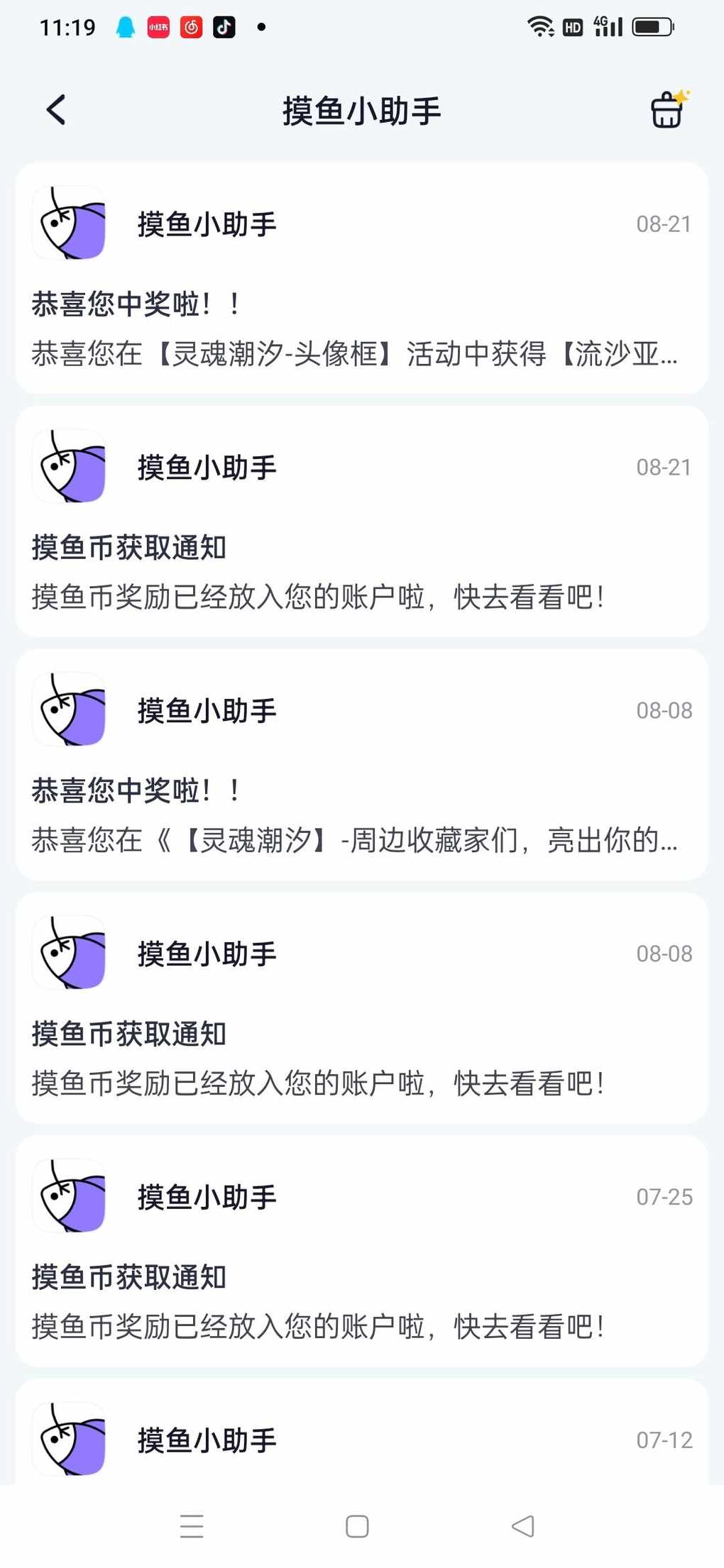
Task: Open recent apps from navigation bar
Action: pyautogui.click(x=192, y=1526)
